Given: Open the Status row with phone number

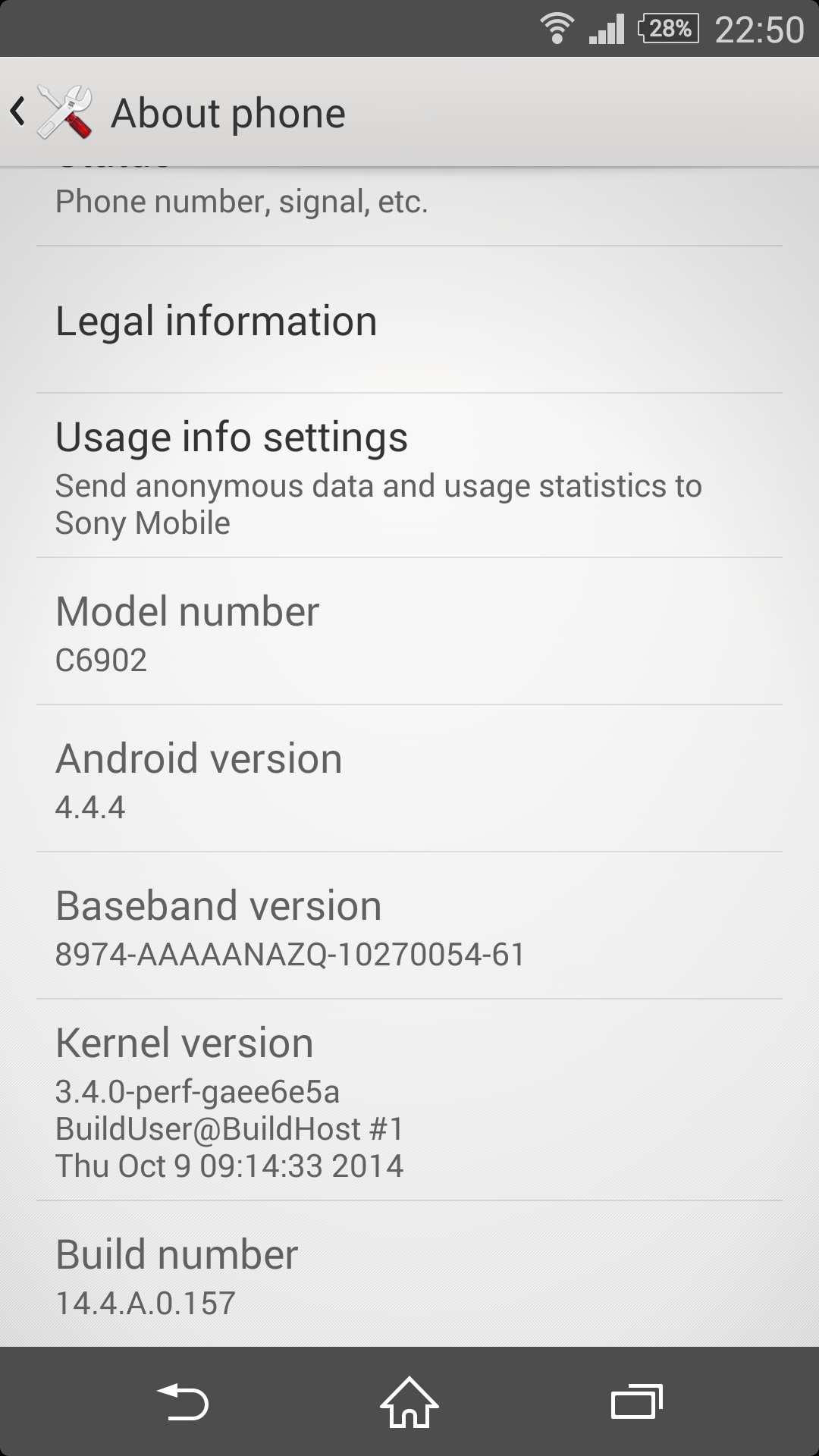Looking at the screenshot, I should [x=409, y=203].
